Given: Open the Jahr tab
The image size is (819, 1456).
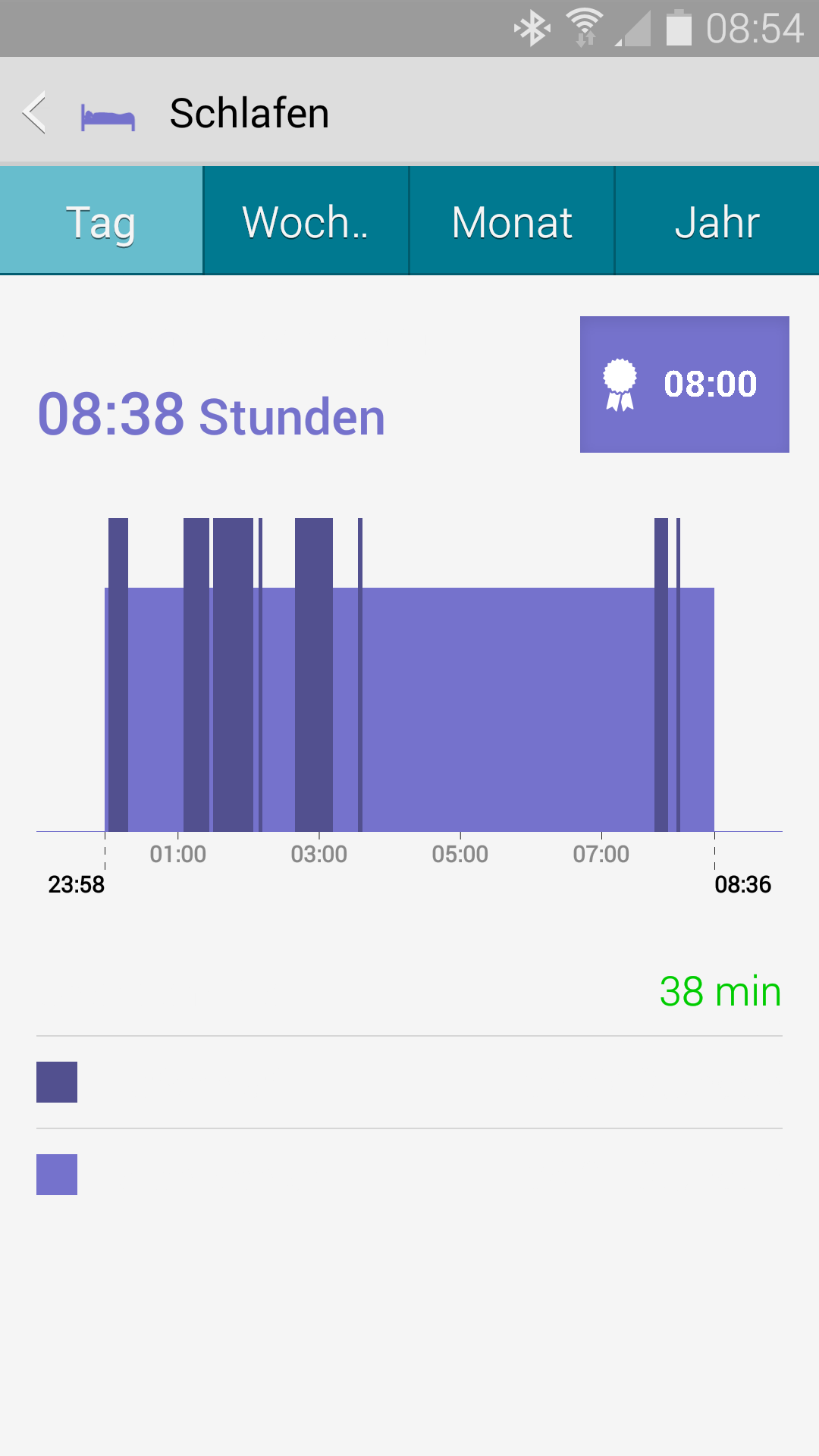Looking at the screenshot, I should [717, 221].
